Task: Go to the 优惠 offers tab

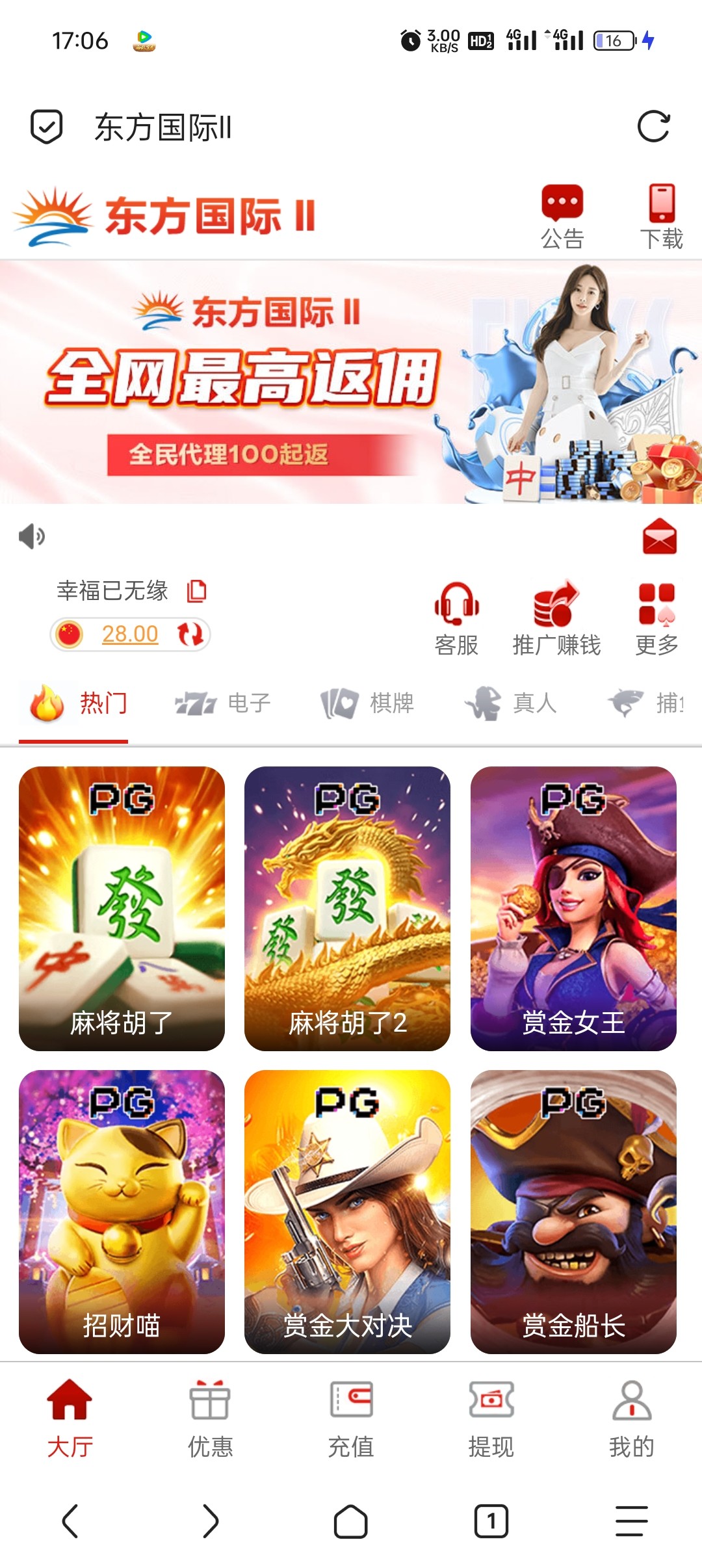Action: [210, 1420]
